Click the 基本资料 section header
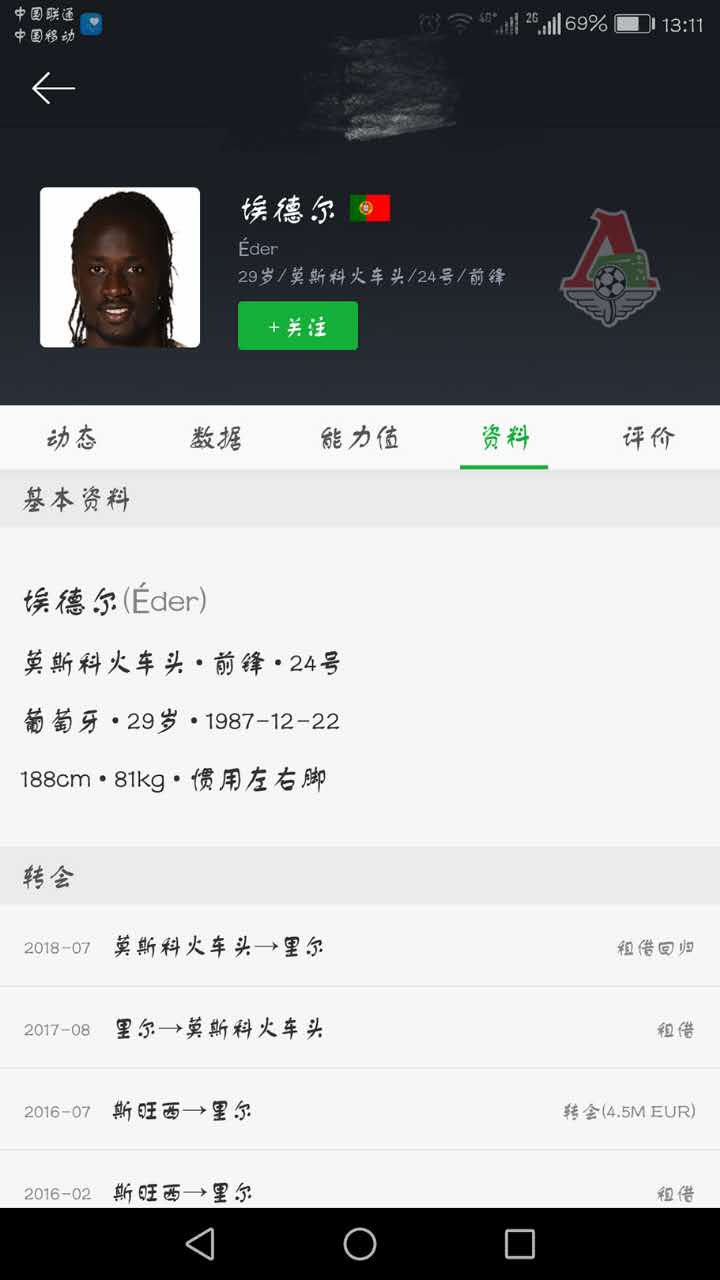 click(x=73, y=498)
